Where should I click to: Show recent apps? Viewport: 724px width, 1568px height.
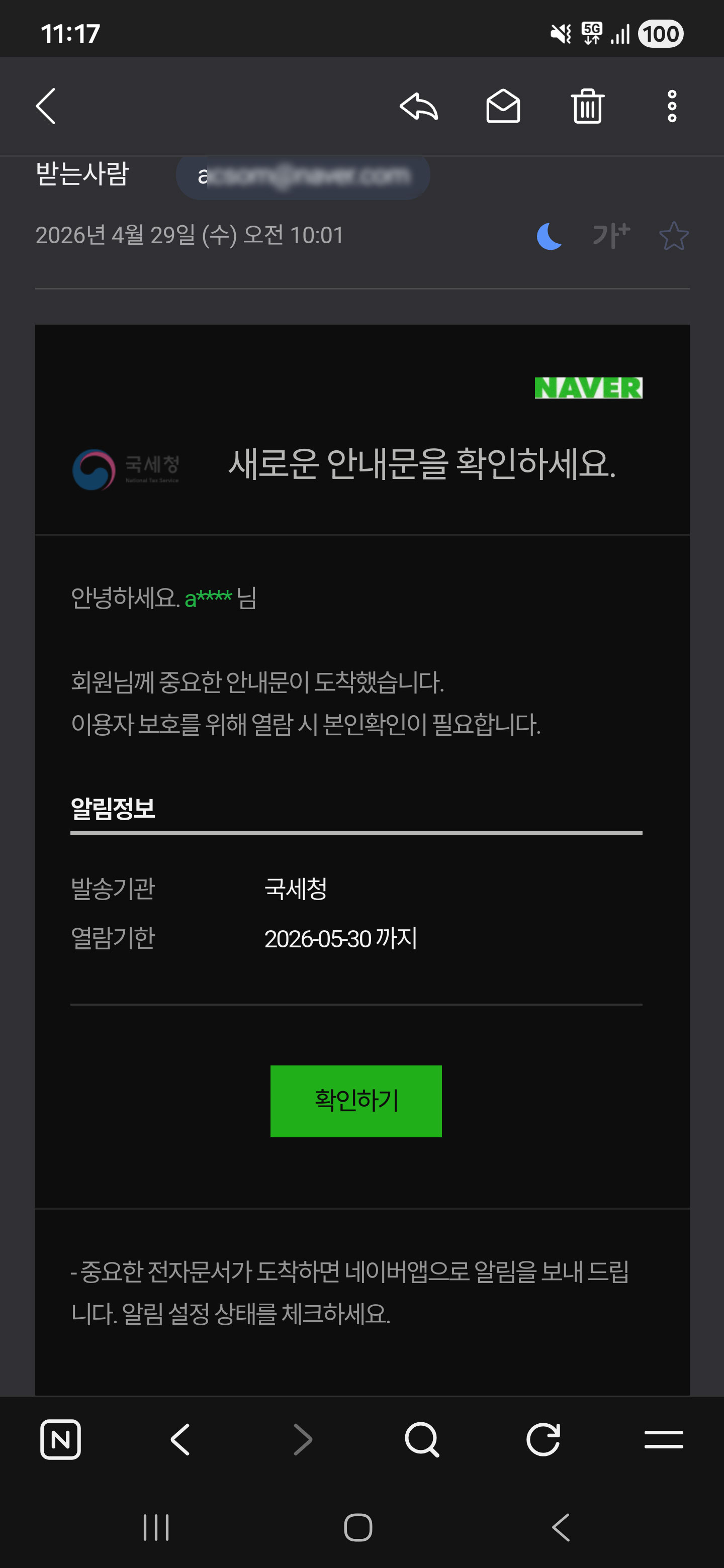coord(156,1527)
